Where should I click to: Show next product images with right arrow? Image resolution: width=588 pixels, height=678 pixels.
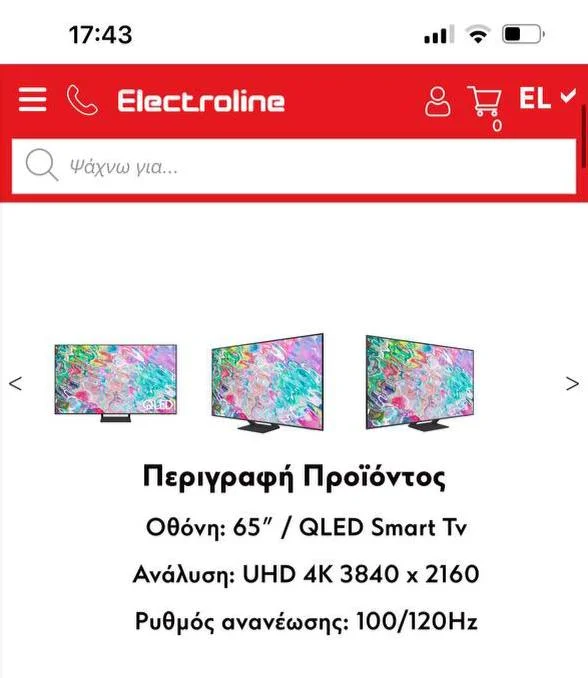572,383
